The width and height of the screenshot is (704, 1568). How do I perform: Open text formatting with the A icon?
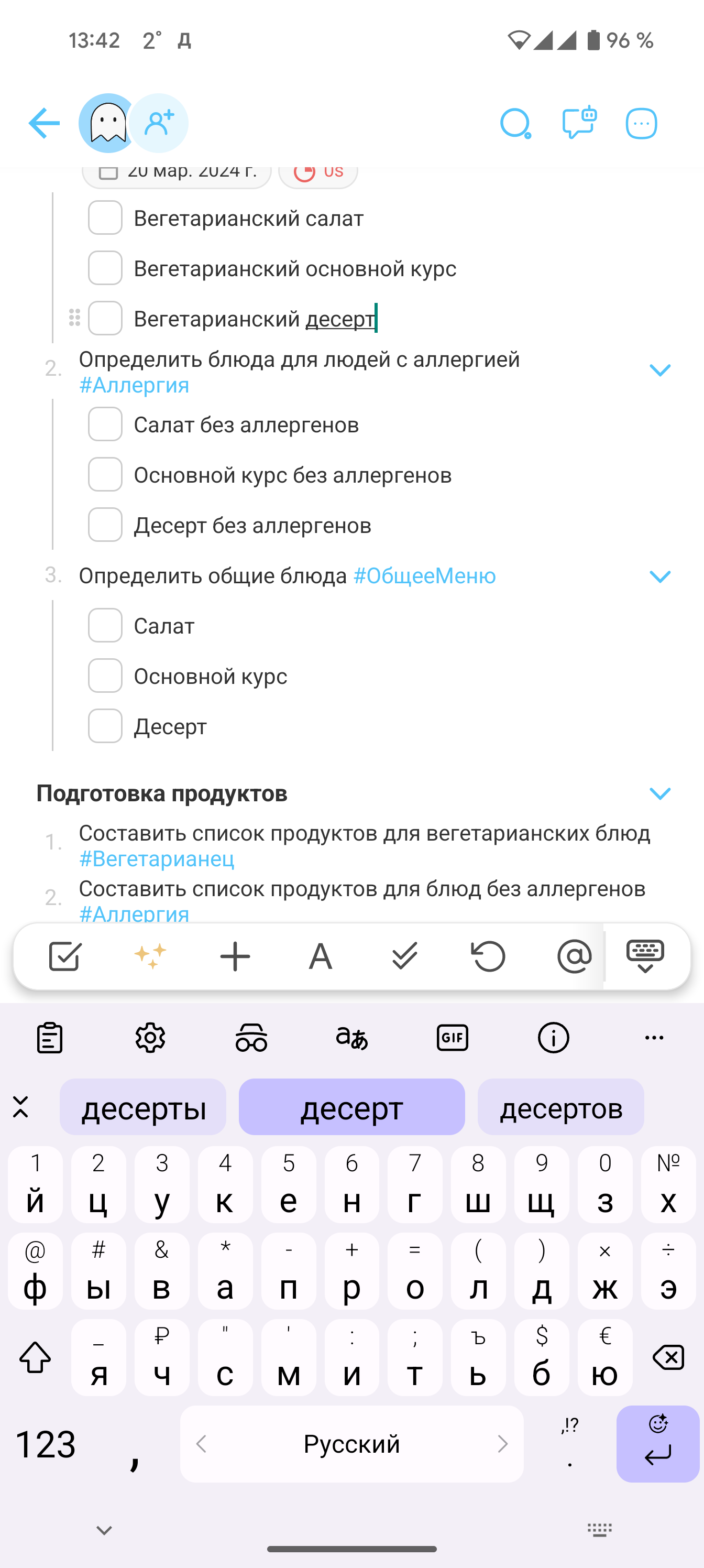[x=320, y=956]
